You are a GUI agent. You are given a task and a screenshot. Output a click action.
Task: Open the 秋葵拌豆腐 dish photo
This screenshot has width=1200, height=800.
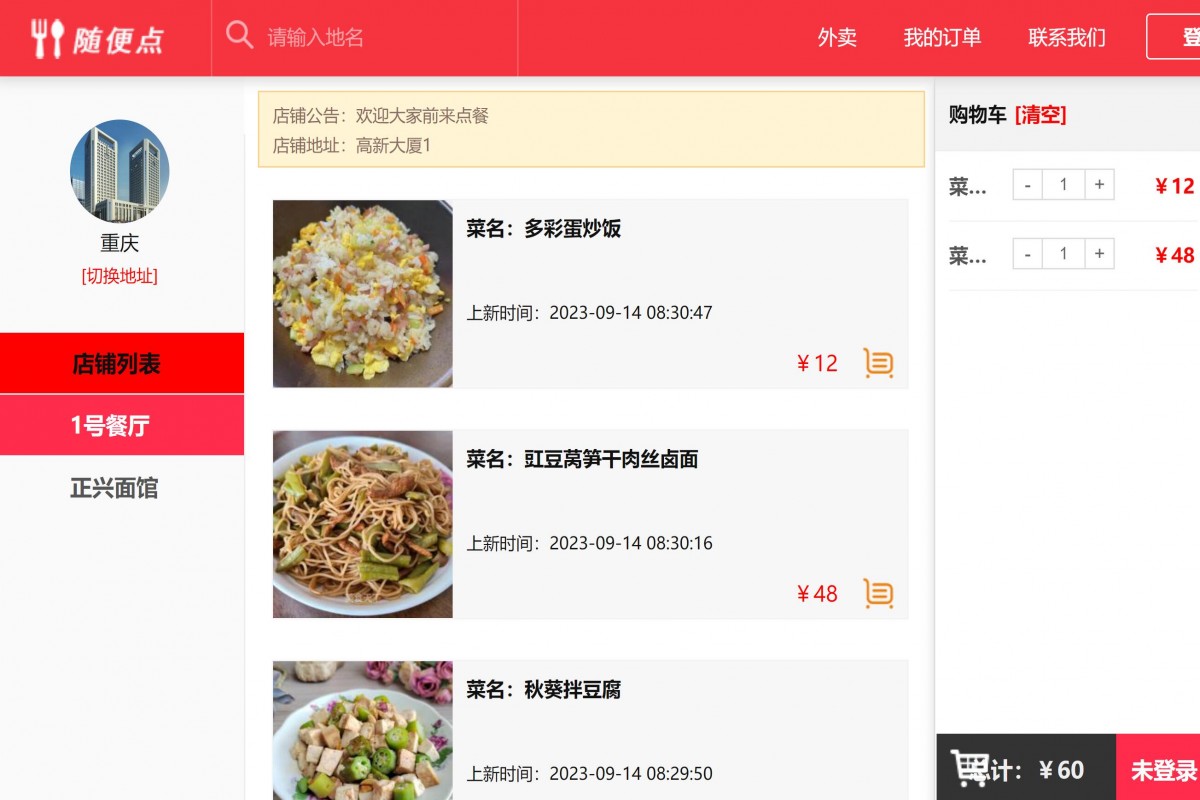pos(362,730)
